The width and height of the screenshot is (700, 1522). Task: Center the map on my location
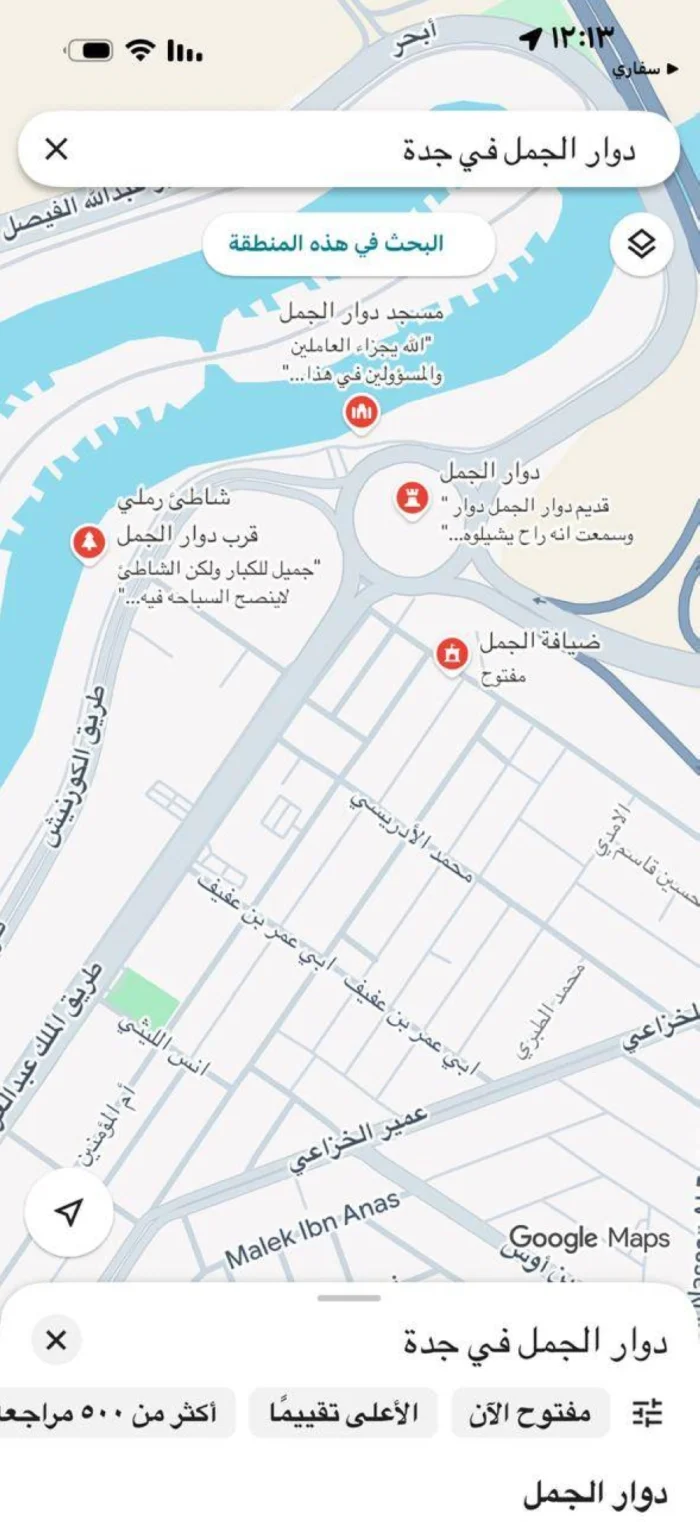coord(69,1212)
